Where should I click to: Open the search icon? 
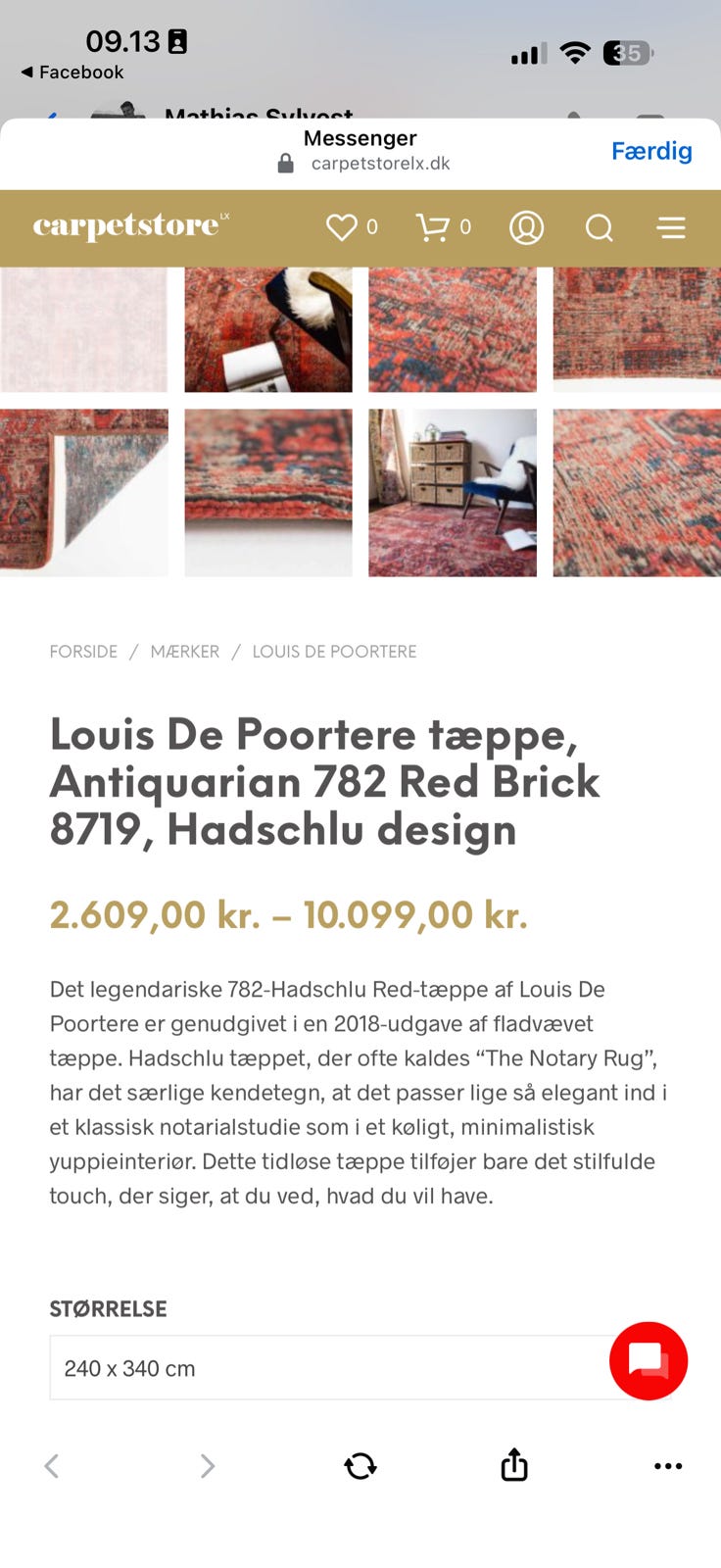click(x=599, y=227)
